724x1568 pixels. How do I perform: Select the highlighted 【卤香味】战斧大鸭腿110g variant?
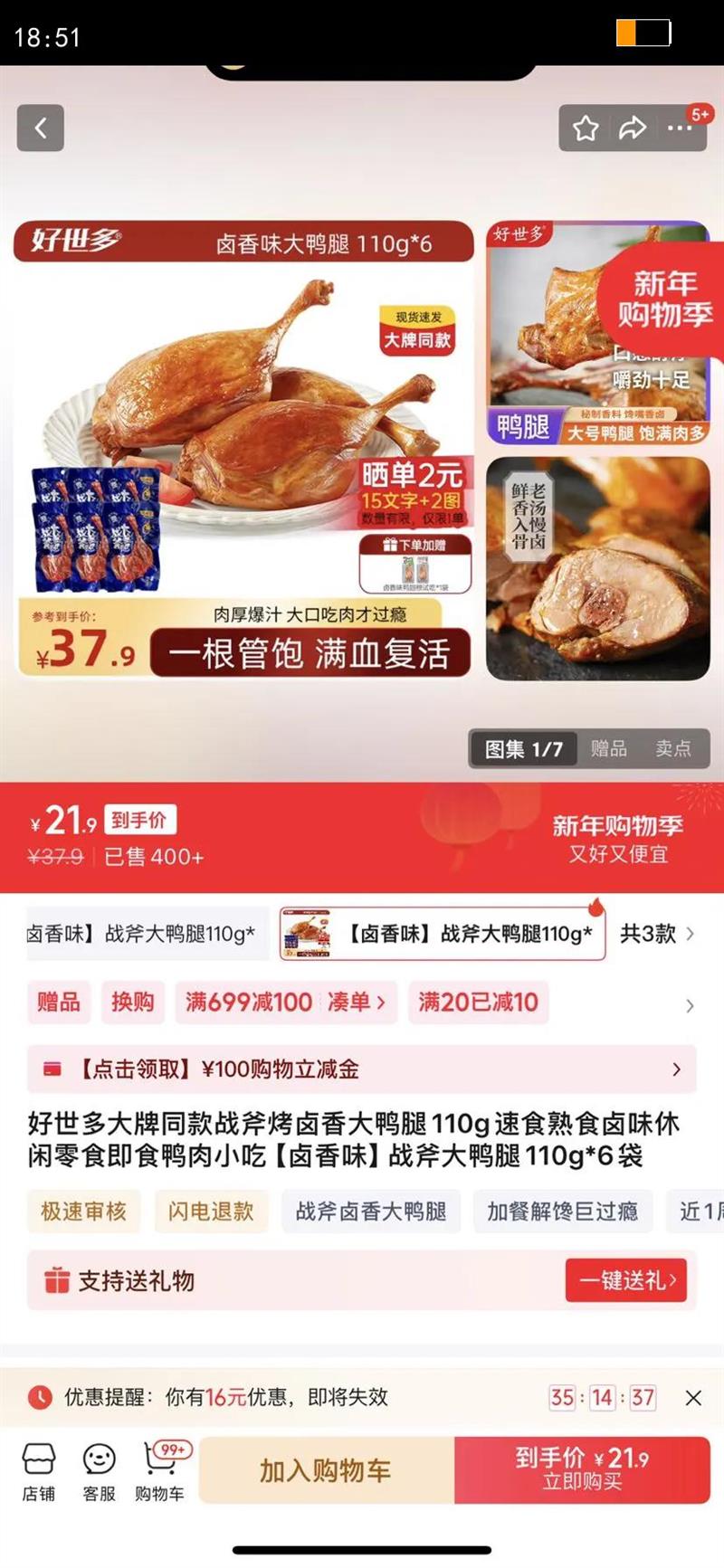tap(442, 933)
